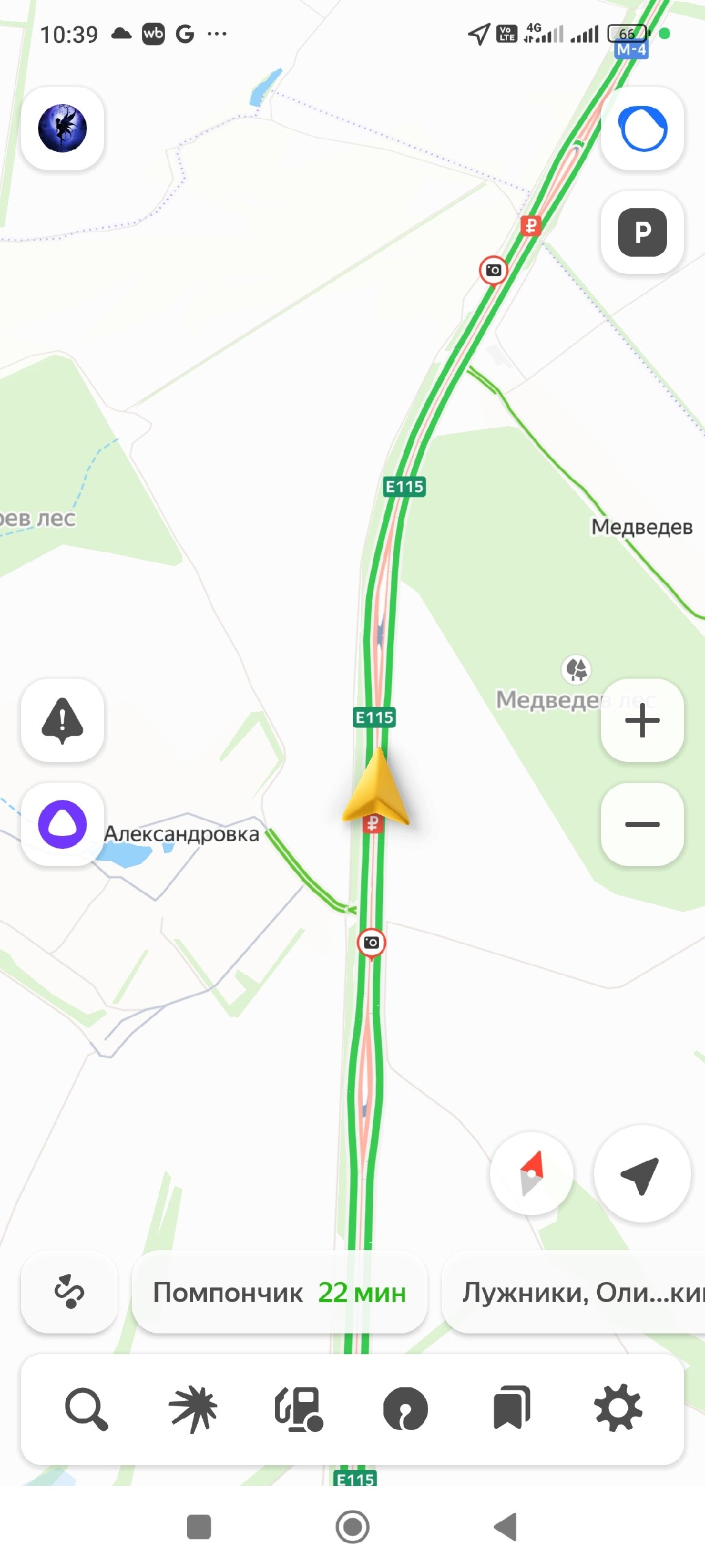Report a road event with the warning icon
705x1568 pixels.
[62, 720]
